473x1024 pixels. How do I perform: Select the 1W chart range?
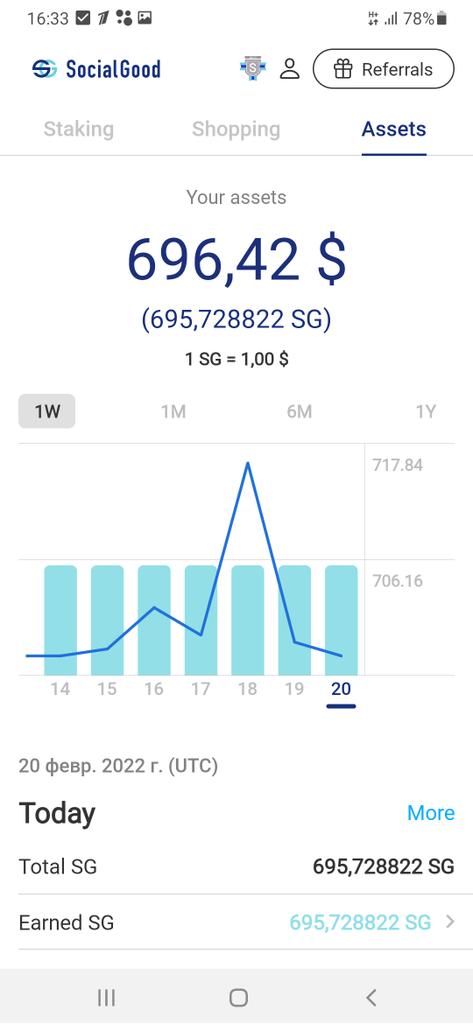tap(47, 411)
